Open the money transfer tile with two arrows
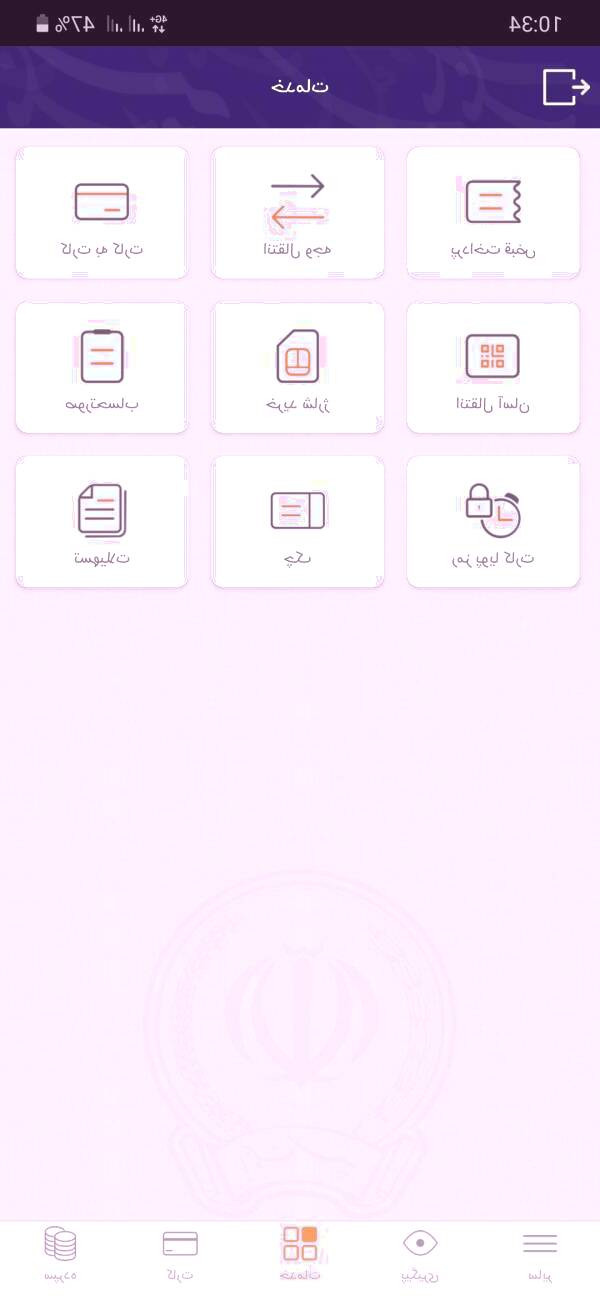The height and width of the screenshot is (1300, 600). point(298,213)
